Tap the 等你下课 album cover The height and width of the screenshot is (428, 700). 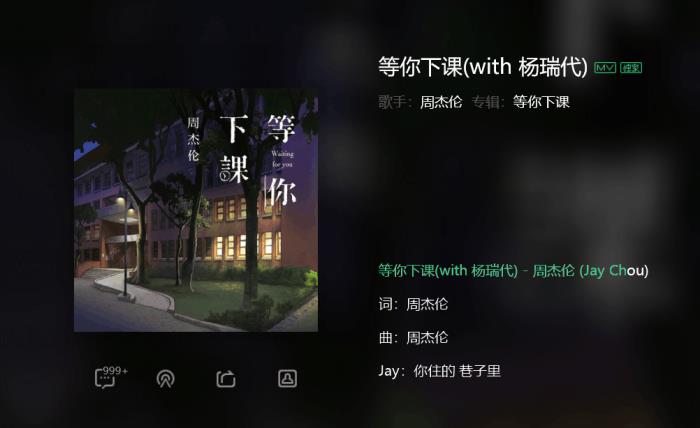click(x=196, y=210)
